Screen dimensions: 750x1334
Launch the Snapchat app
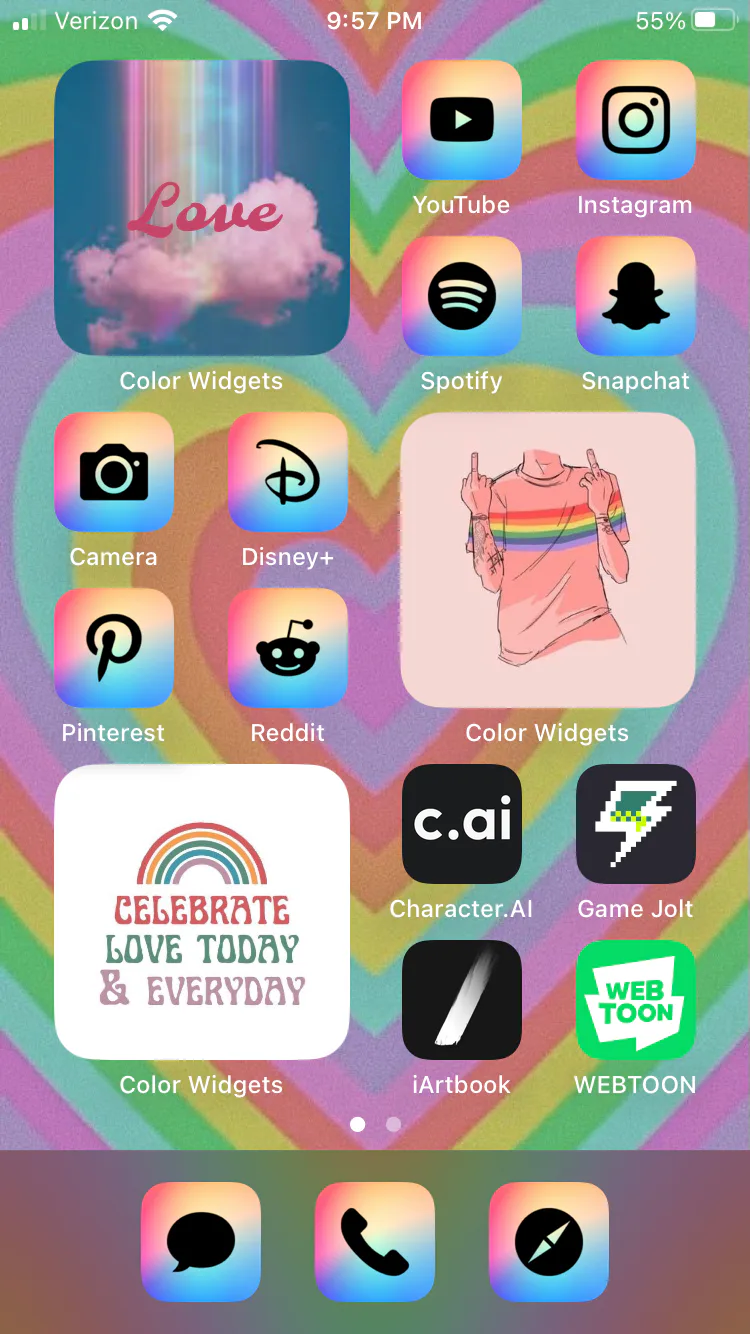(x=635, y=296)
